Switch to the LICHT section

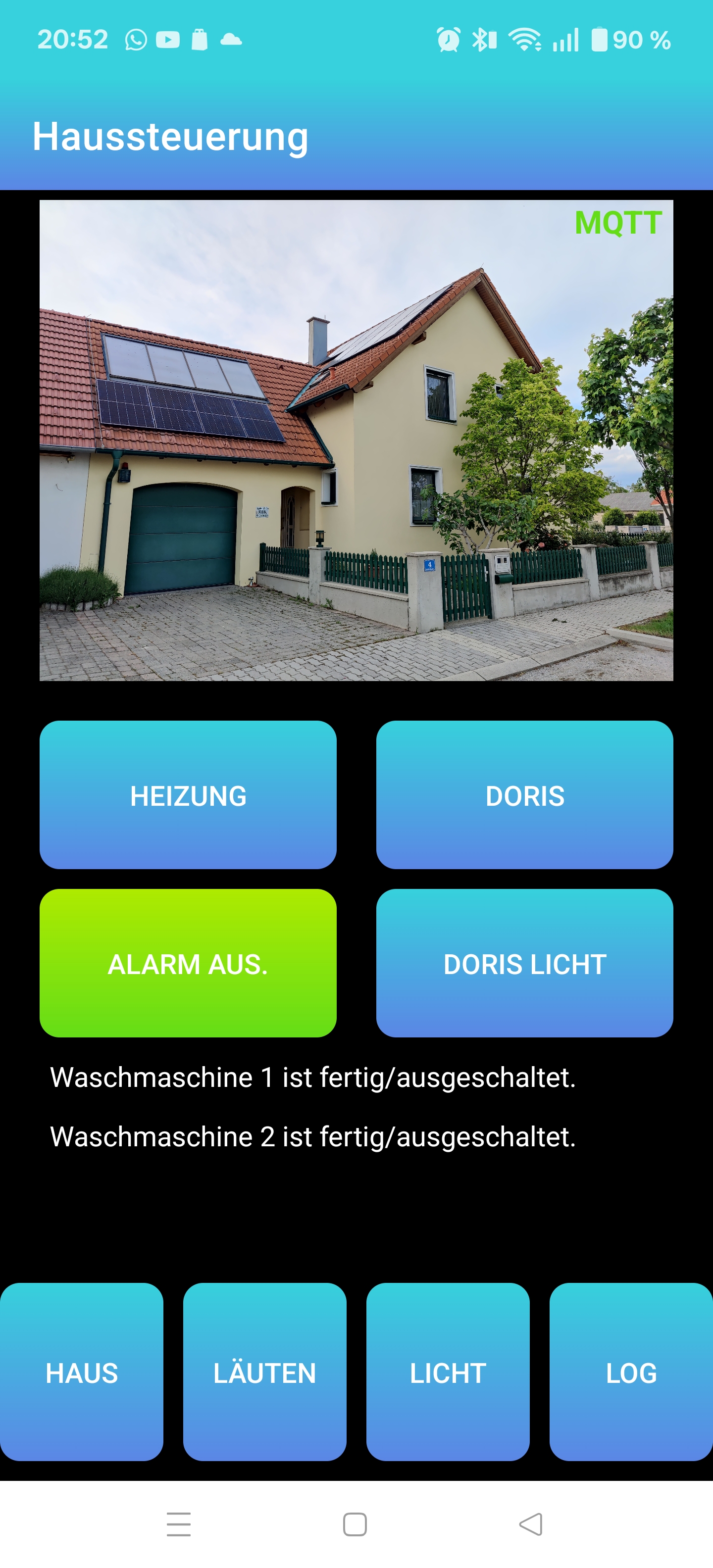click(448, 1372)
